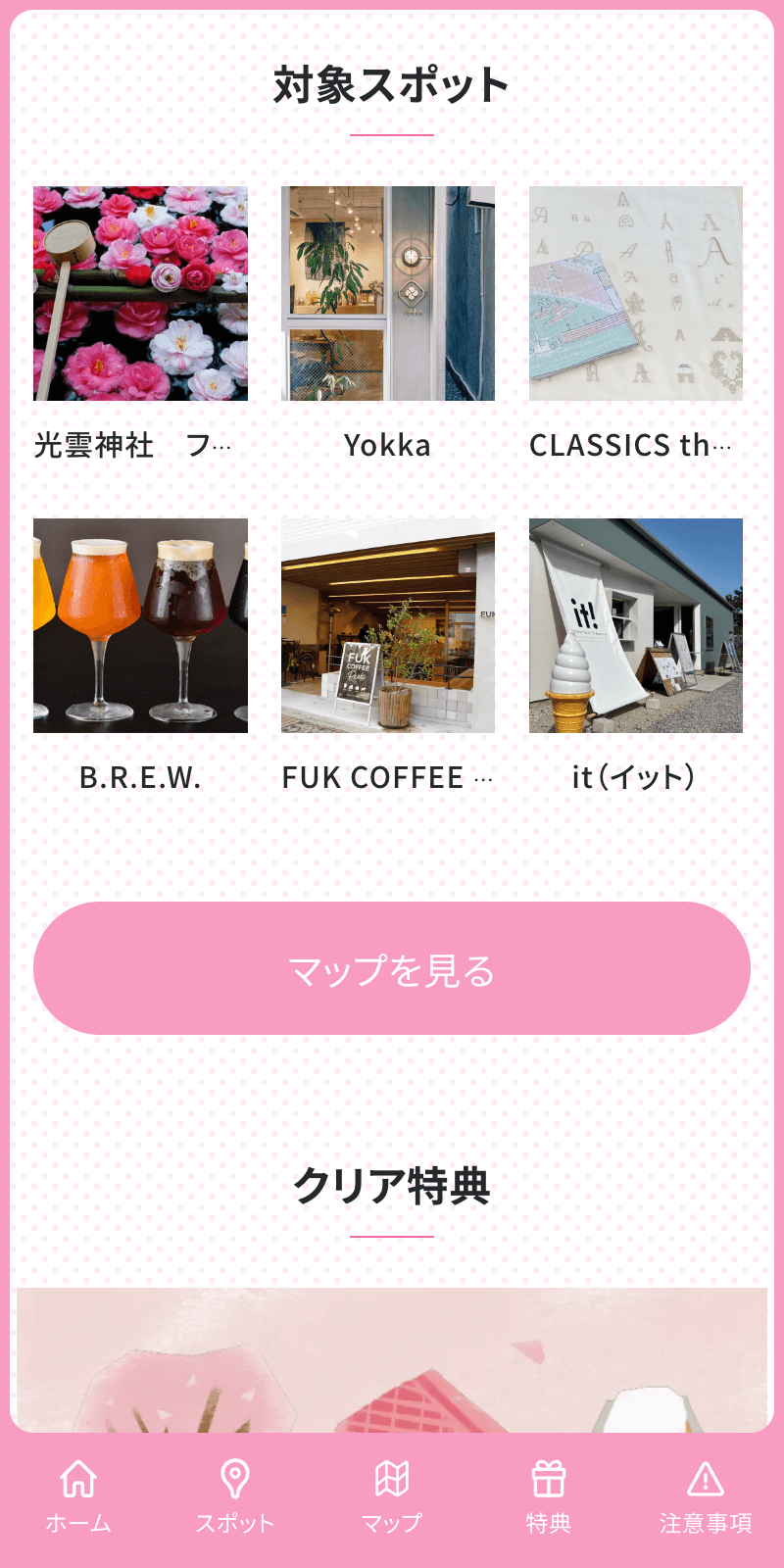The width and height of the screenshot is (784, 1568).
Task: Switch to the スポット tab
Action: coord(235,1497)
